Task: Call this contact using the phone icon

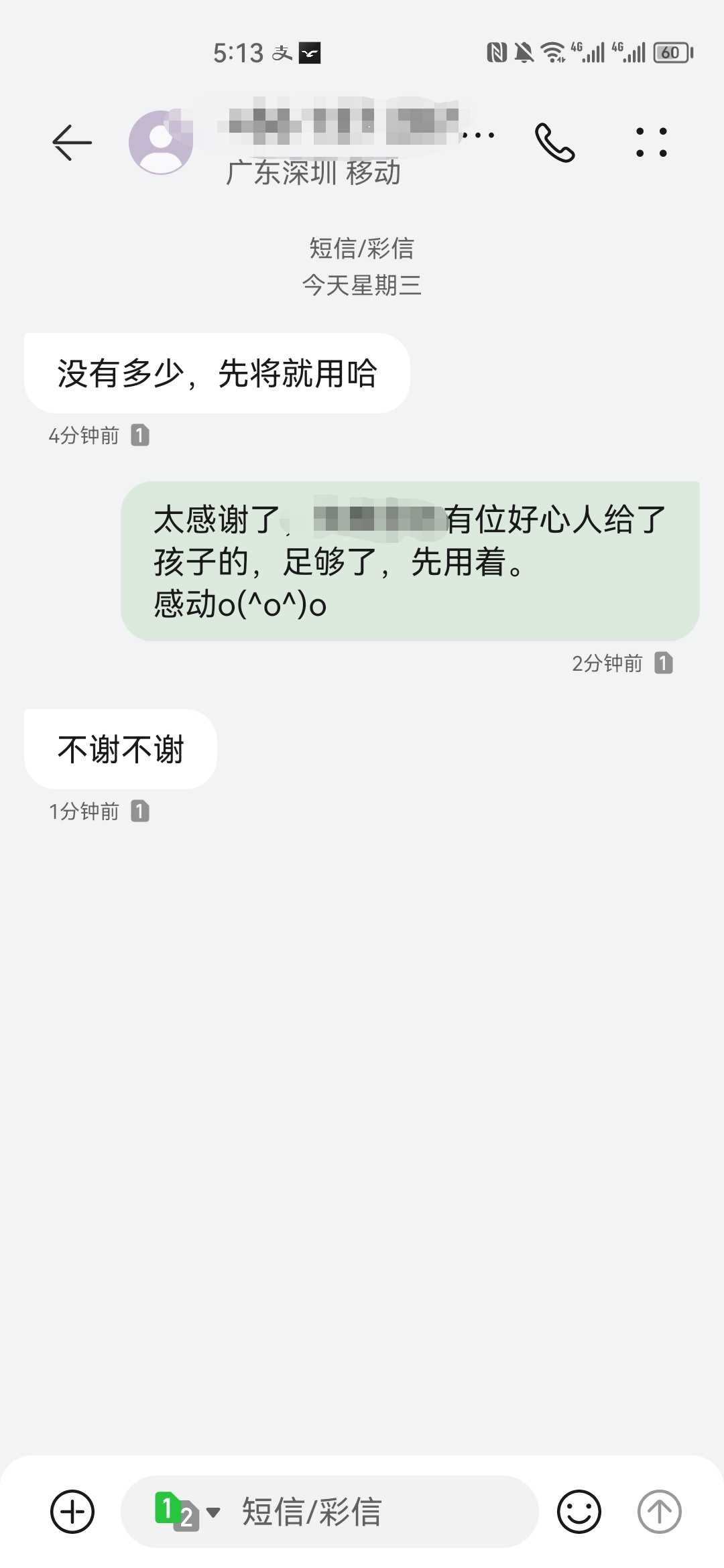Action: tap(554, 142)
